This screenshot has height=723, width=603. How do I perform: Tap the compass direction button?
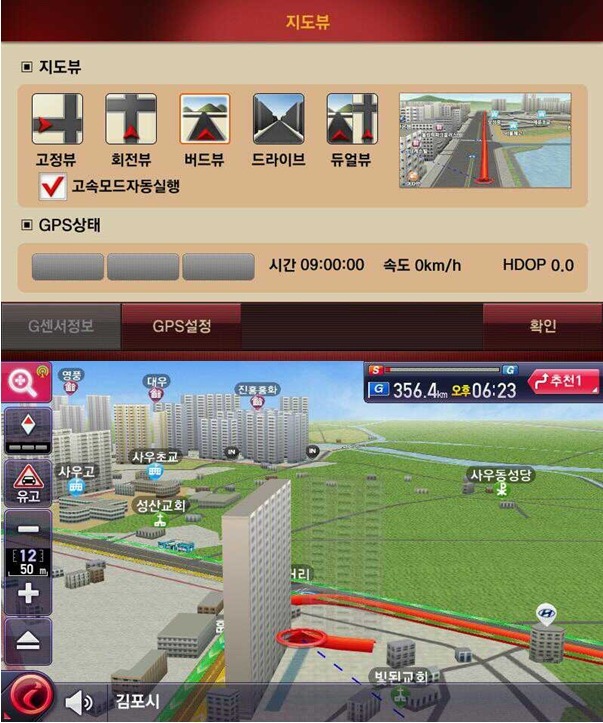(27, 431)
